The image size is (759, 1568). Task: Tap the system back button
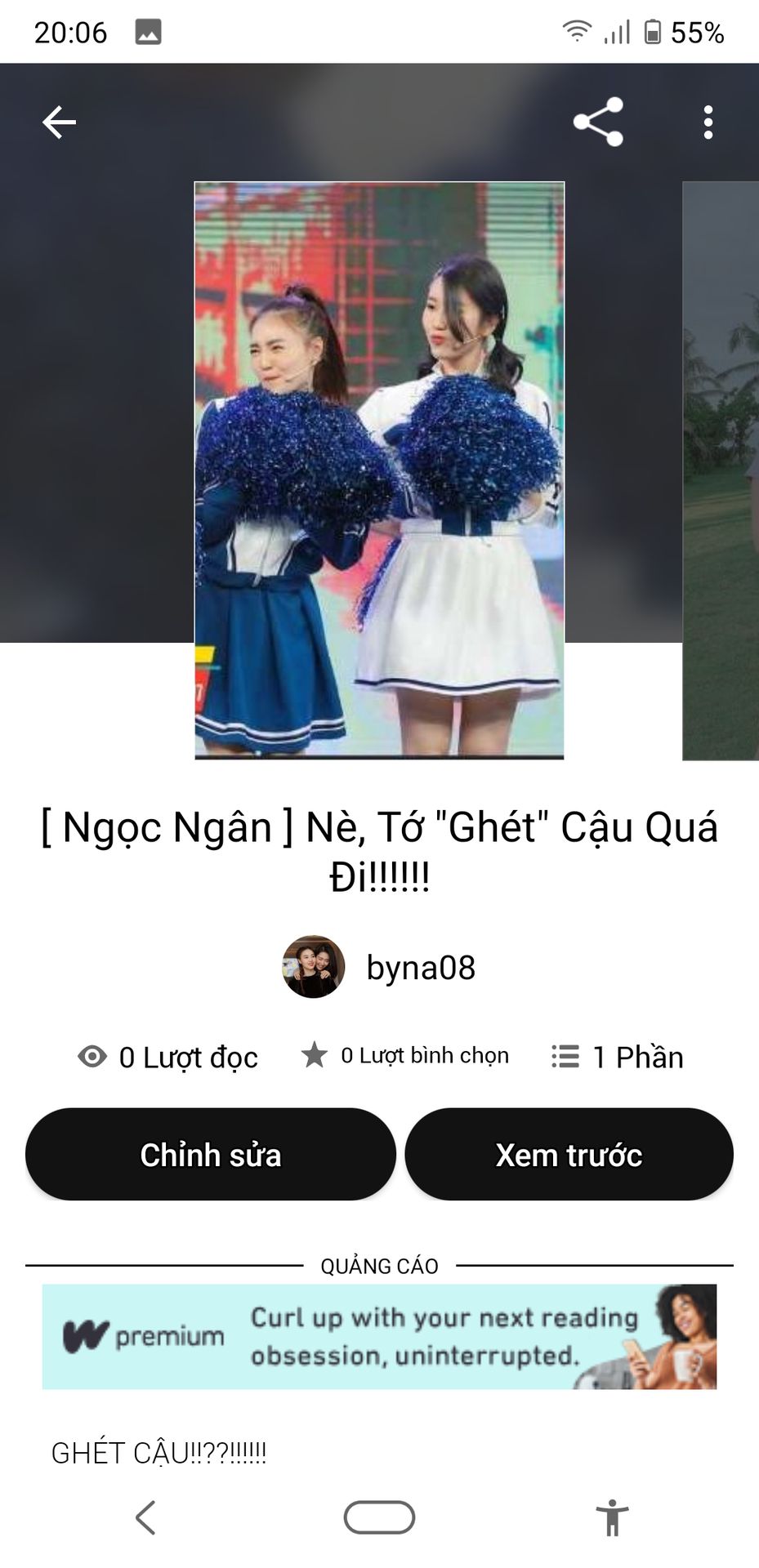(x=146, y=1518)
